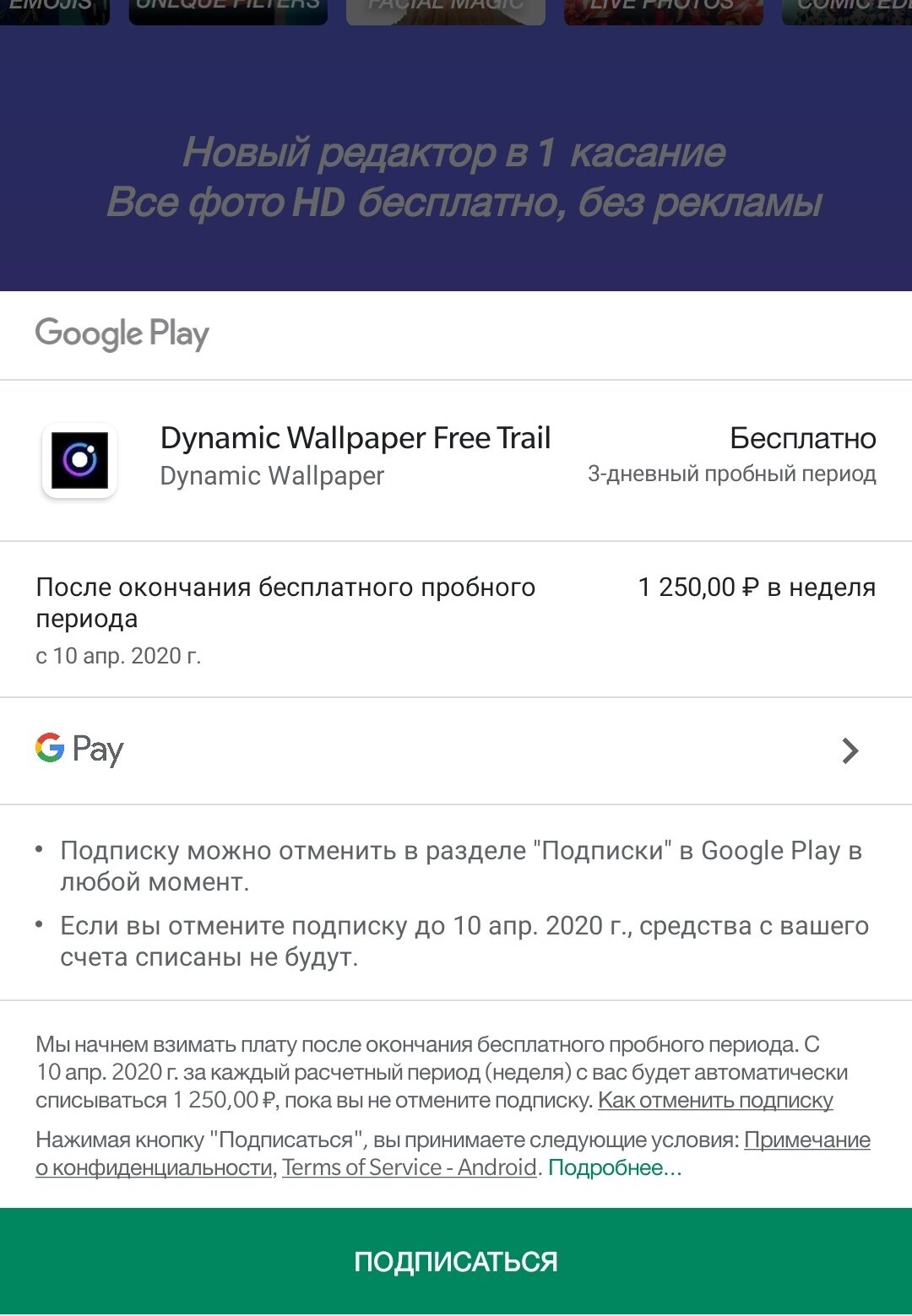The width and height of the screenshot is (912, 1316).
Task: Tap the green Подписаться subscribe button
Action: (x=456, y=1261)
